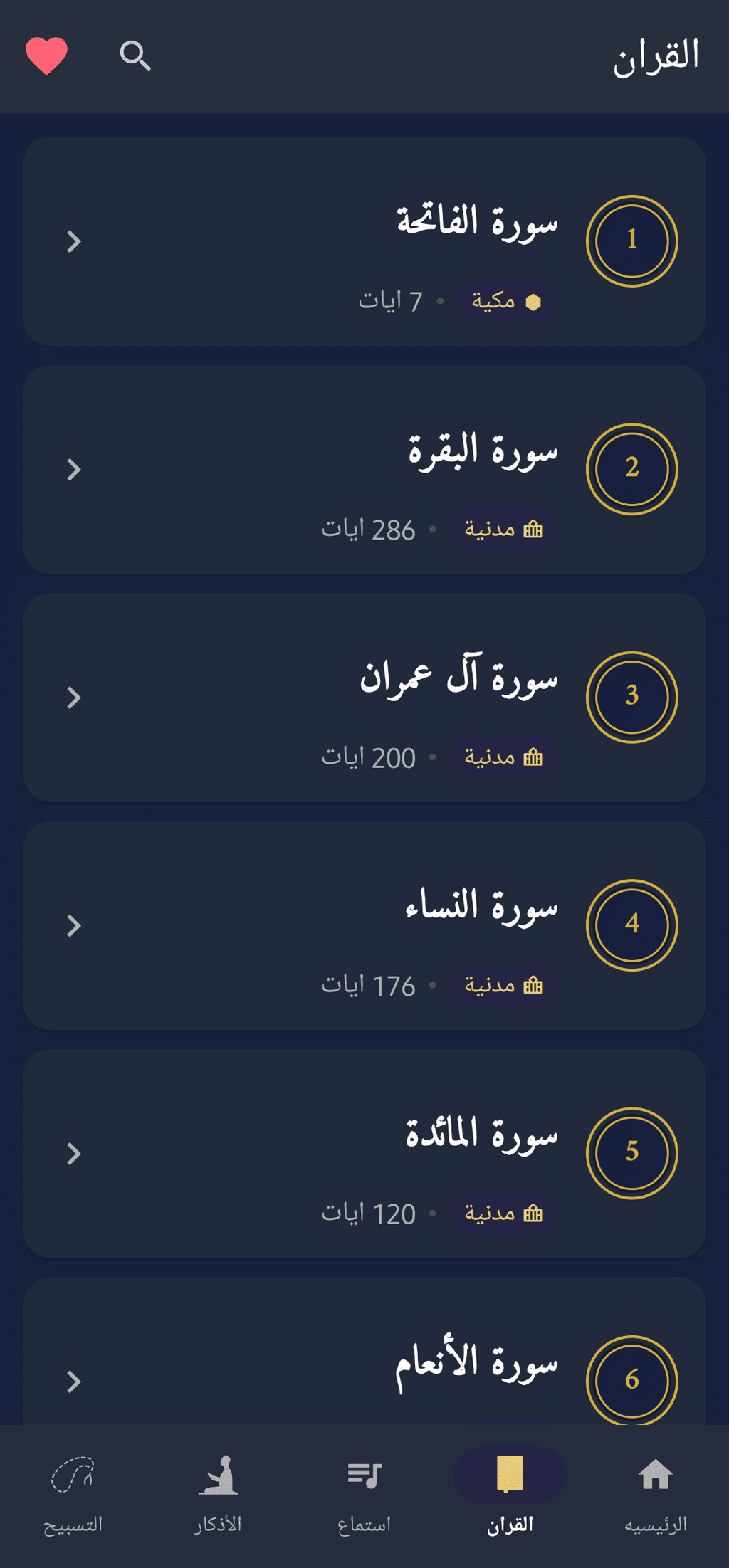
Task: Open the favorites heart icon
Action: click(x=46, y=56)
